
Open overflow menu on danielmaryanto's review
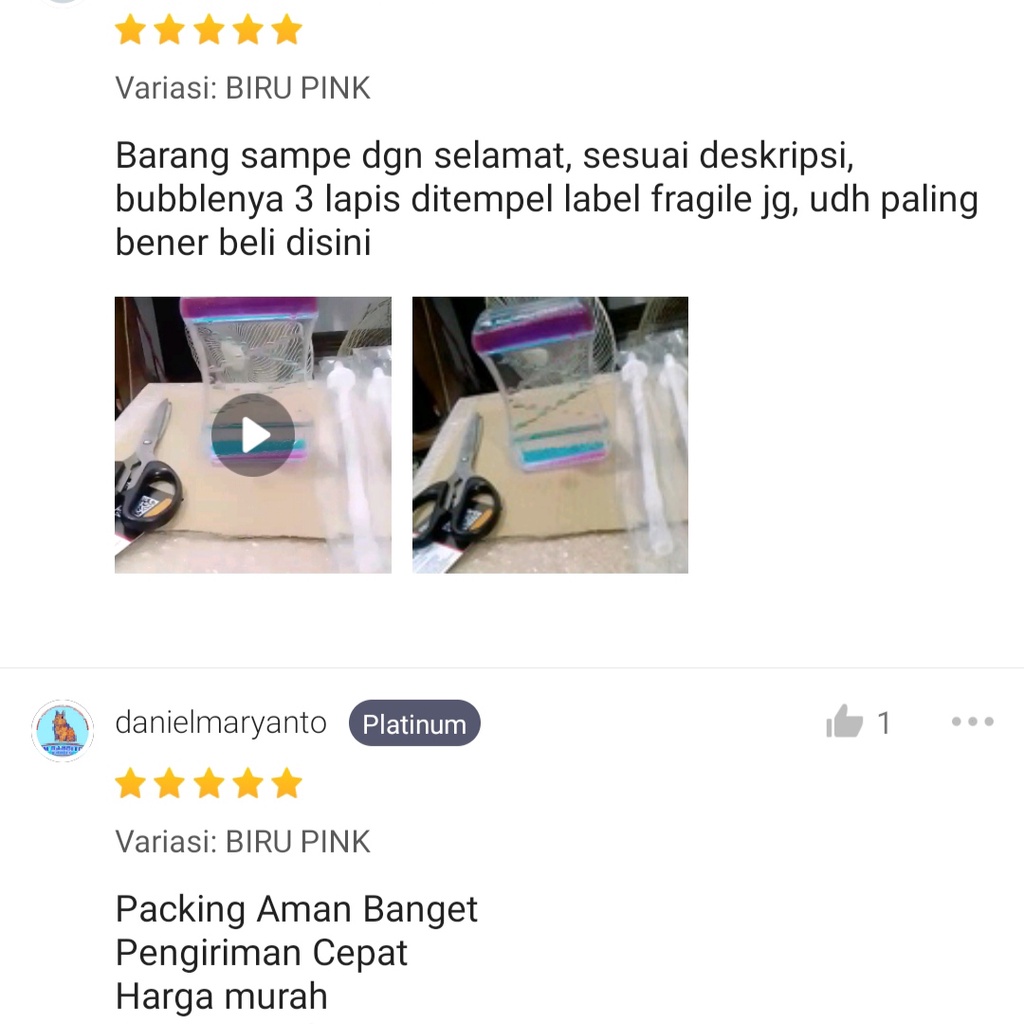(972, 722)
